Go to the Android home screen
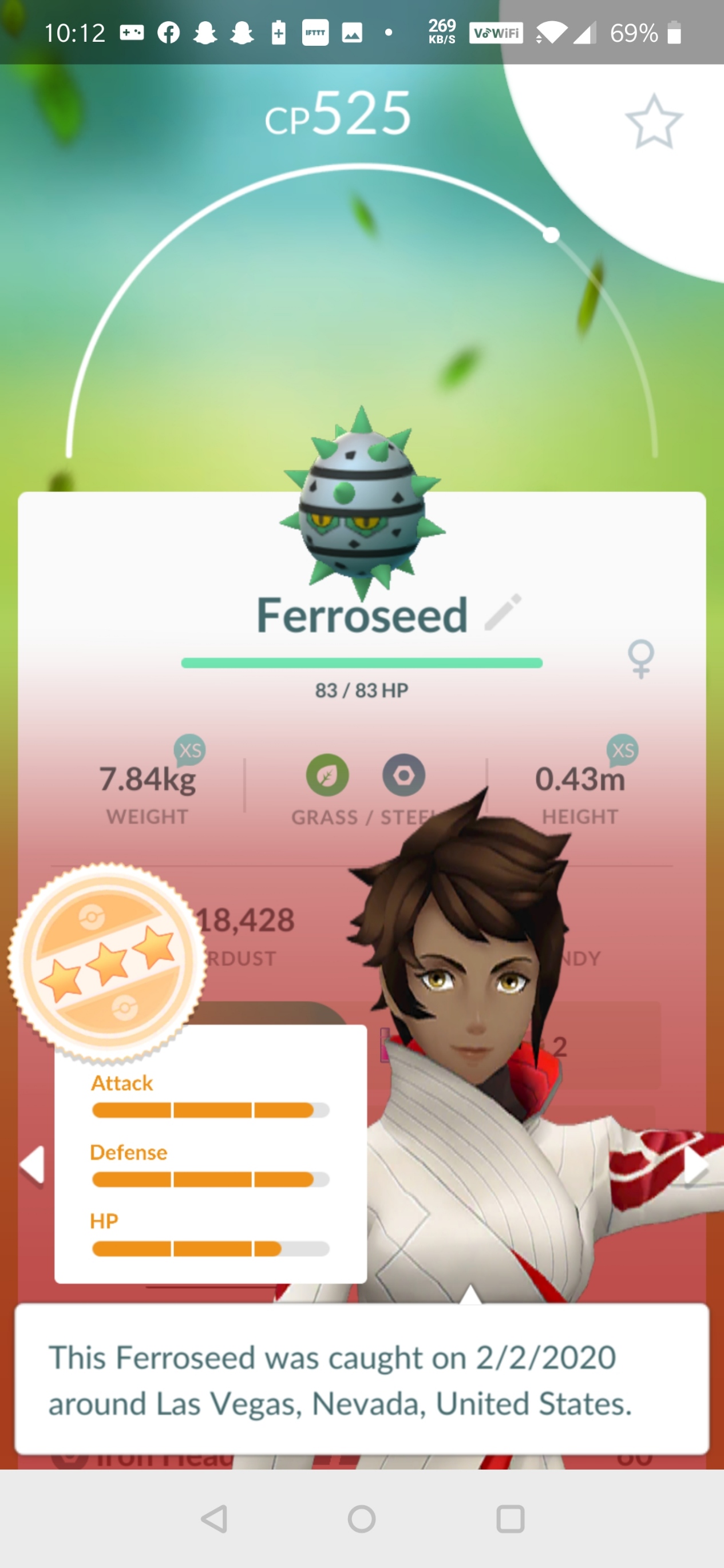 [x=362, y=1519]
